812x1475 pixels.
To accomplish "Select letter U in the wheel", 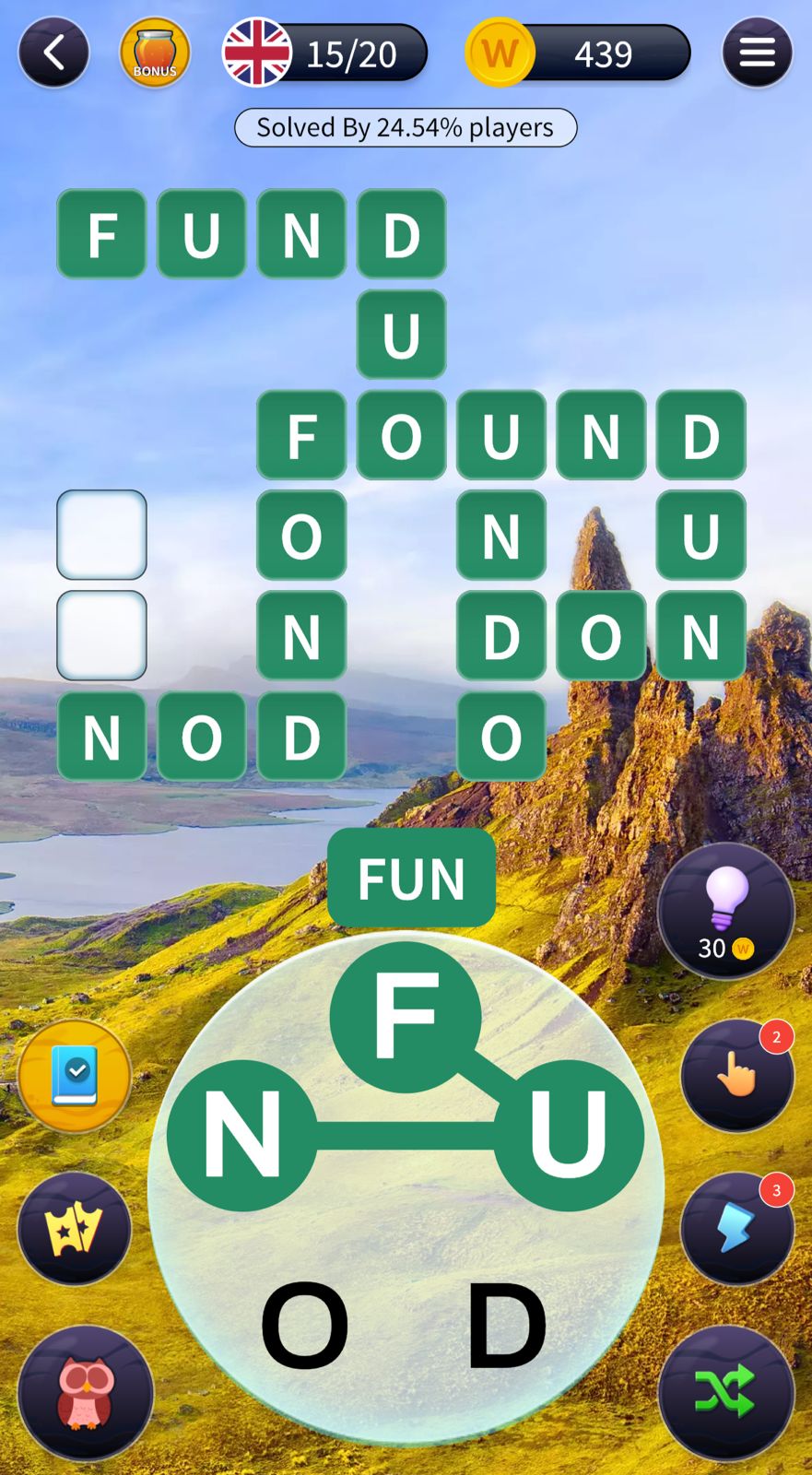I will 569,1135.
